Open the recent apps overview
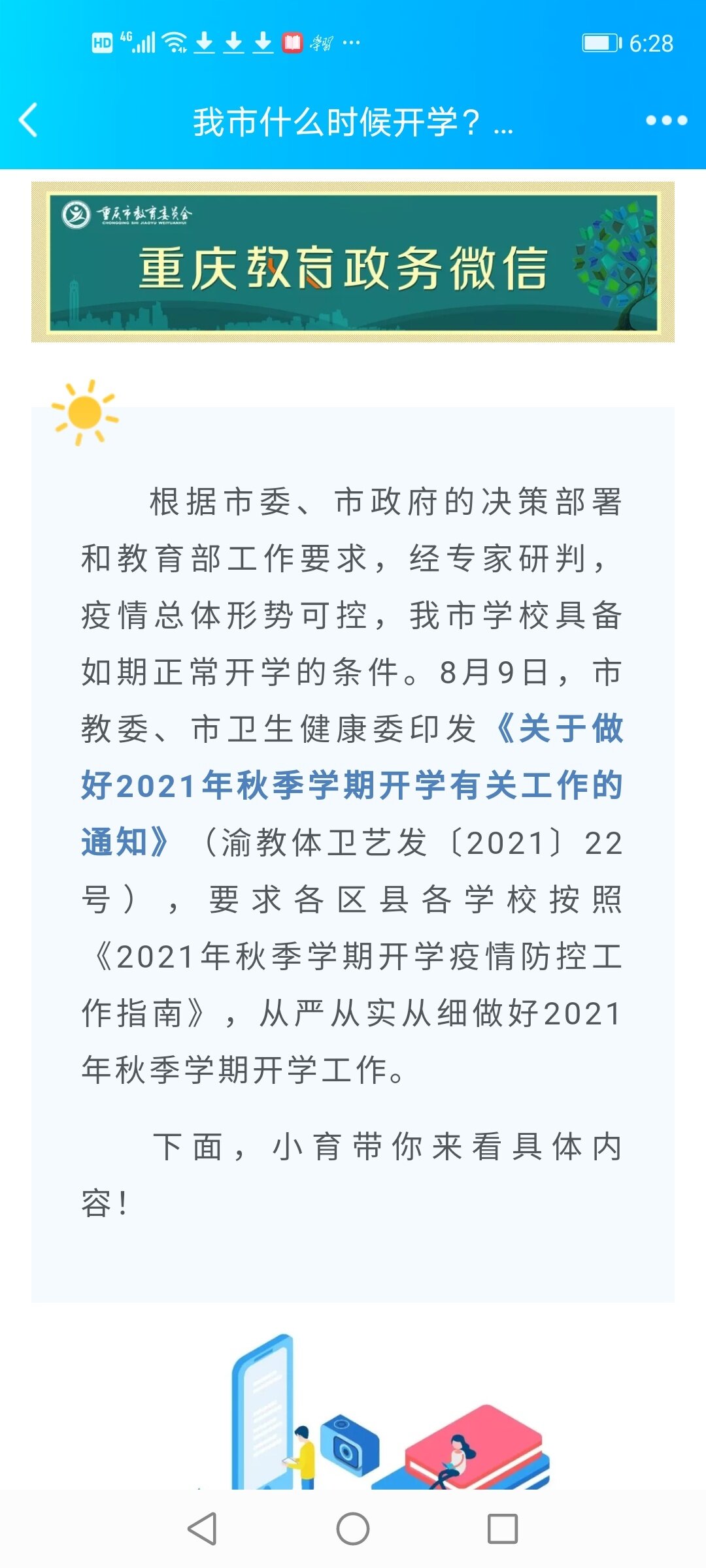706x1568 pixels. click(x=503, y=1529)
